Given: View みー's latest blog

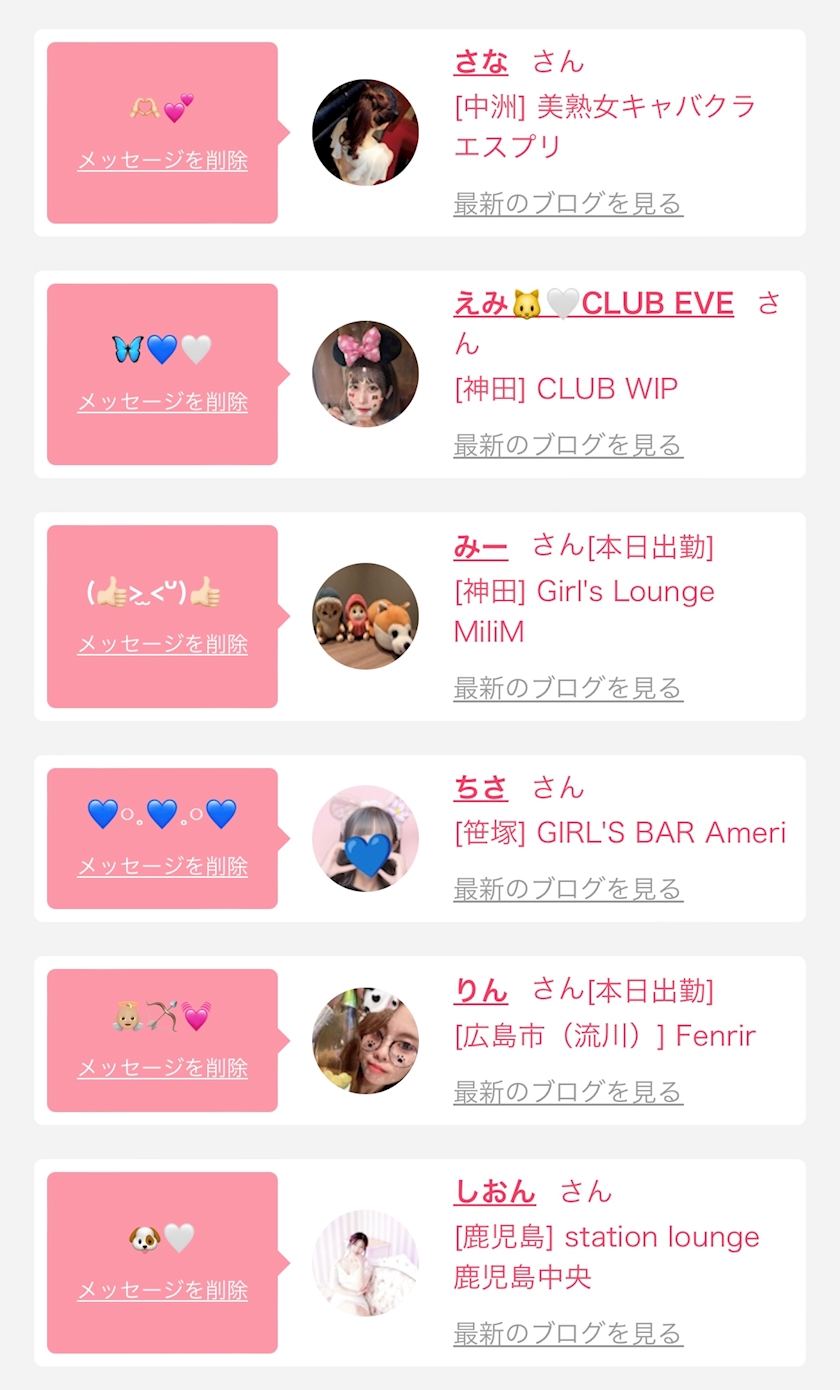Looking at the screenshot, I should click(567, 688).
